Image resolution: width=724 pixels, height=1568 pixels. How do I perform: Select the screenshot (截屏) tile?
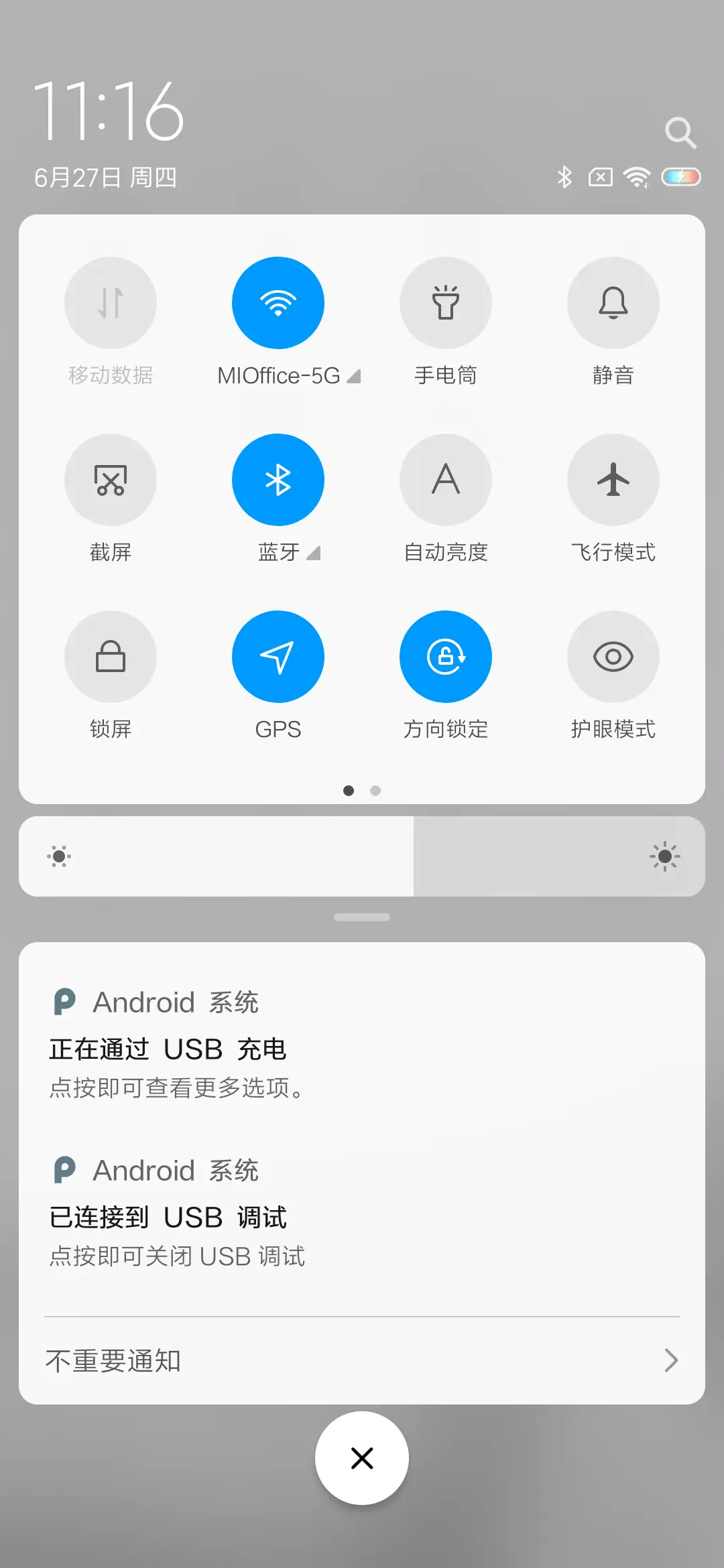(111, 480)
